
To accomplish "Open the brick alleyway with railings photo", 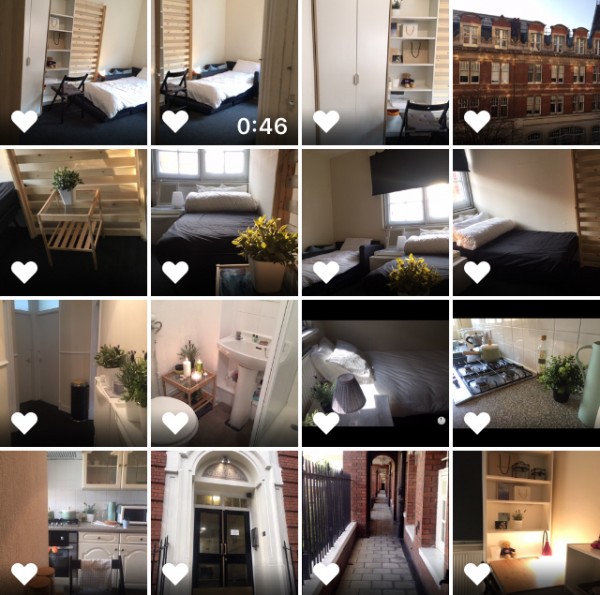I will click(x=375, y=522).
